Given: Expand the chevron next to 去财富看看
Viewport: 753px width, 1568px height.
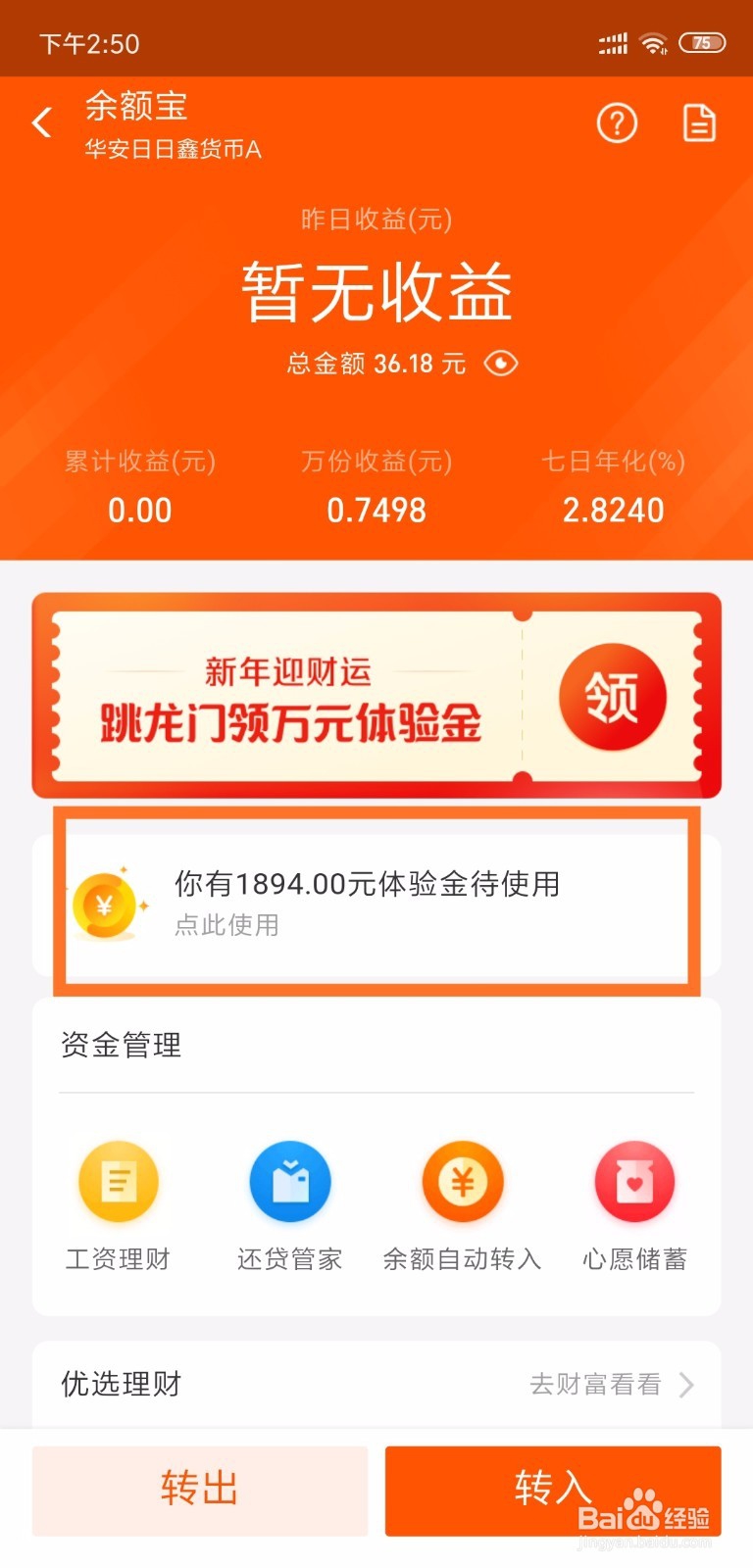Looking at the screenshot, I should point(688,1385).
